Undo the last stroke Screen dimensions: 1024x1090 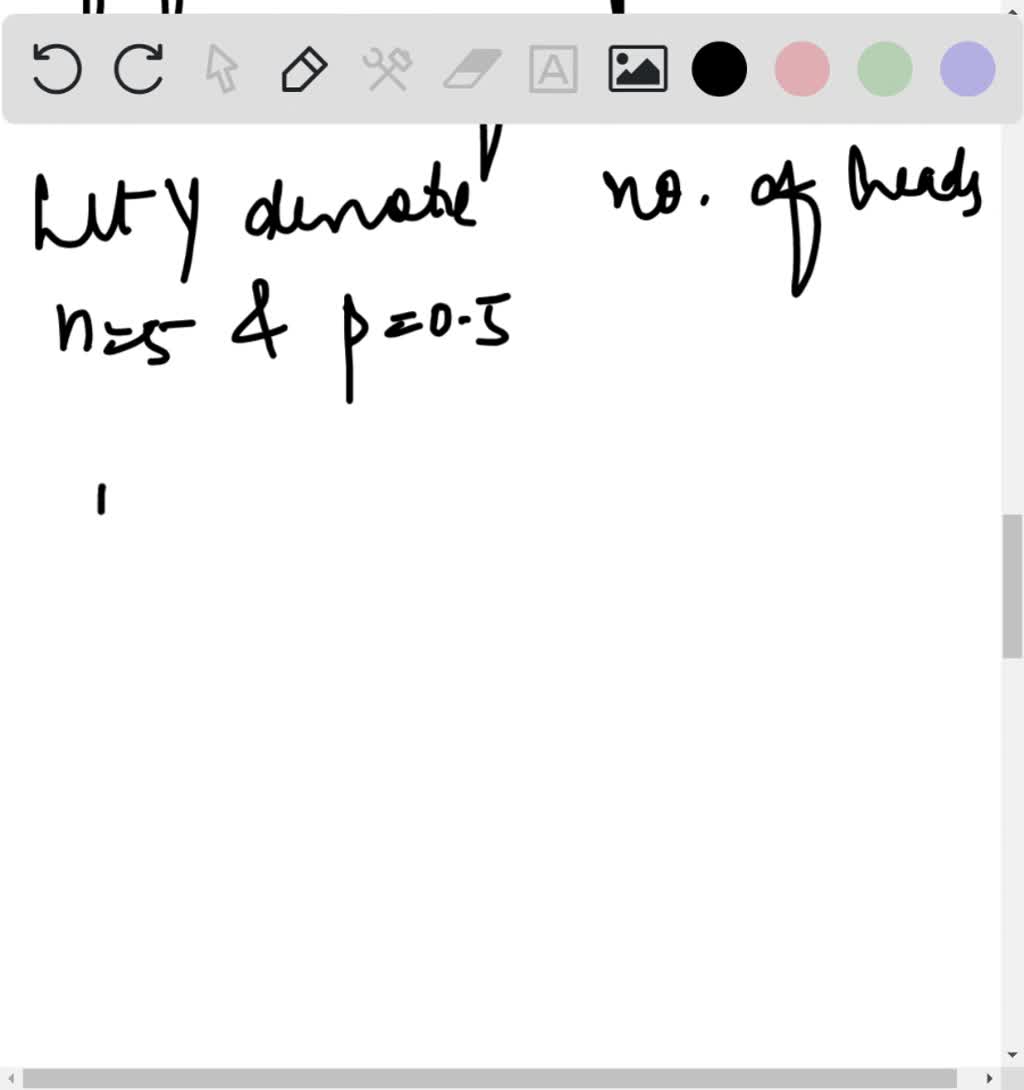57,70
